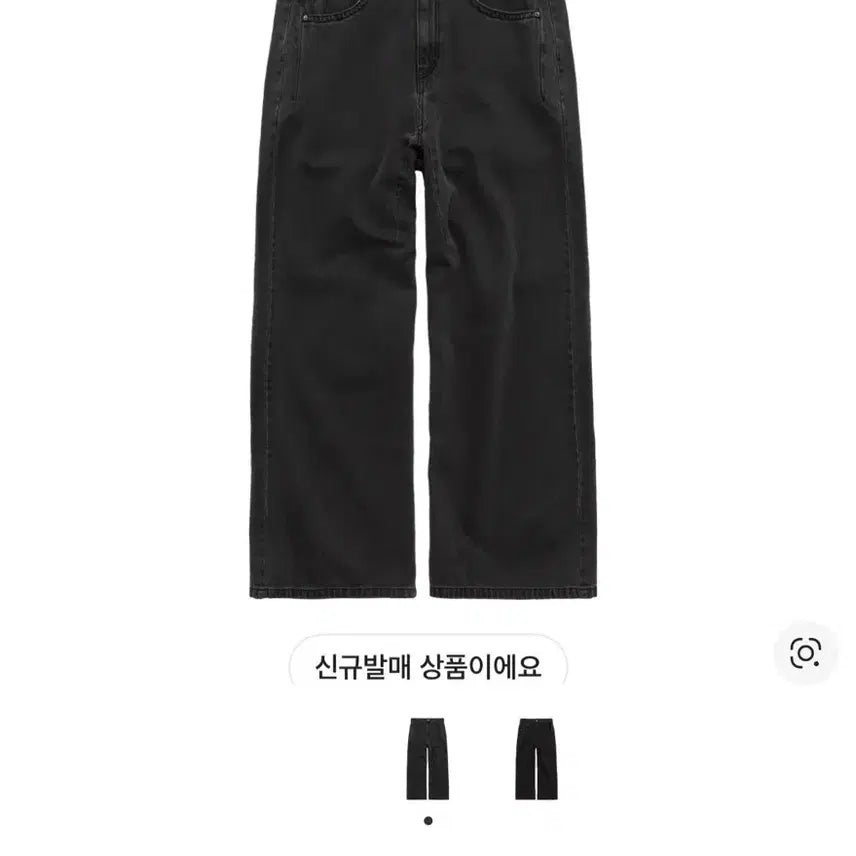
Task: Open the large jeans product photo
Action: click(x=423, y=300)
